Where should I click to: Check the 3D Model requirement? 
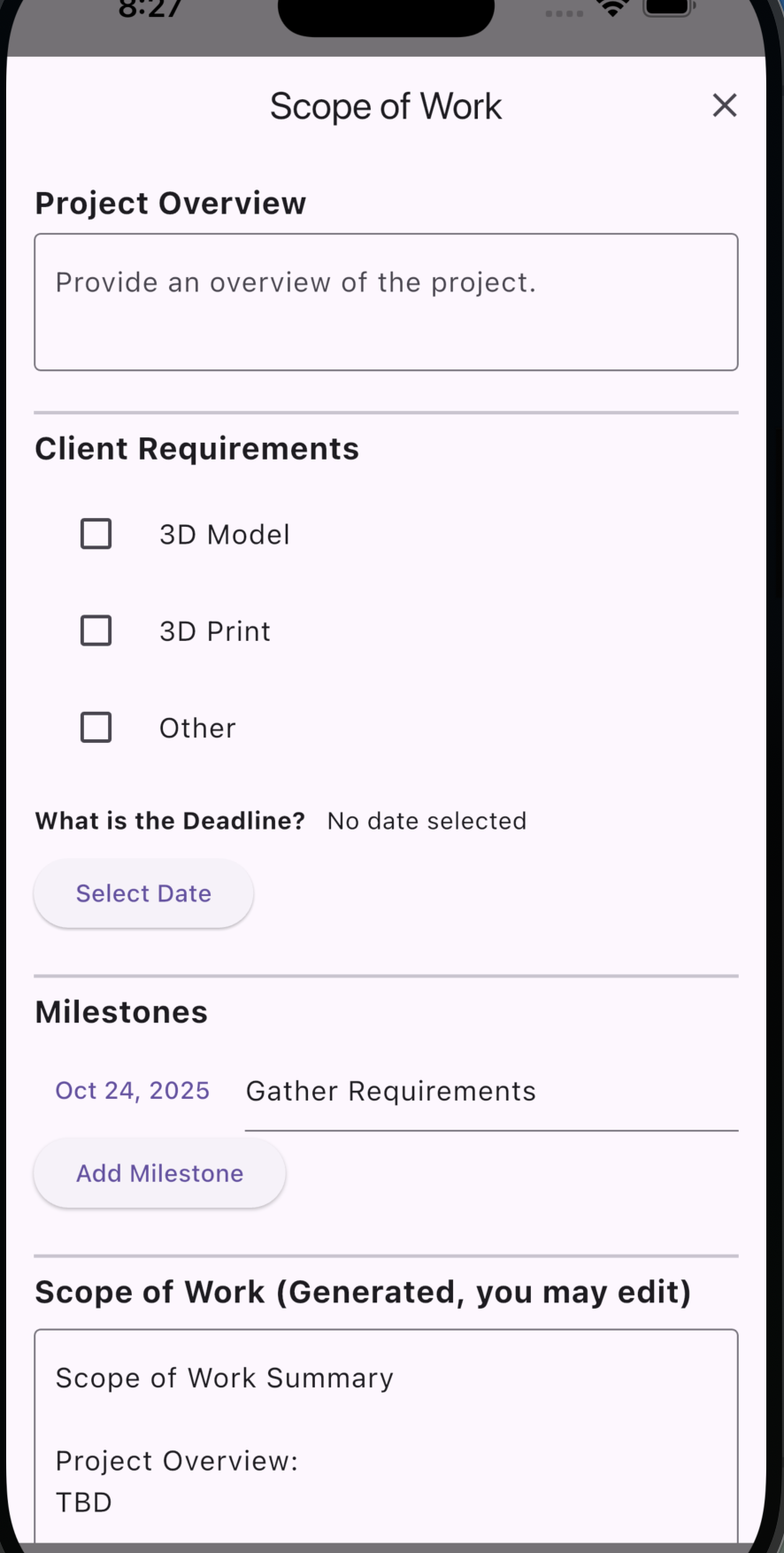(x=96, y=534)
